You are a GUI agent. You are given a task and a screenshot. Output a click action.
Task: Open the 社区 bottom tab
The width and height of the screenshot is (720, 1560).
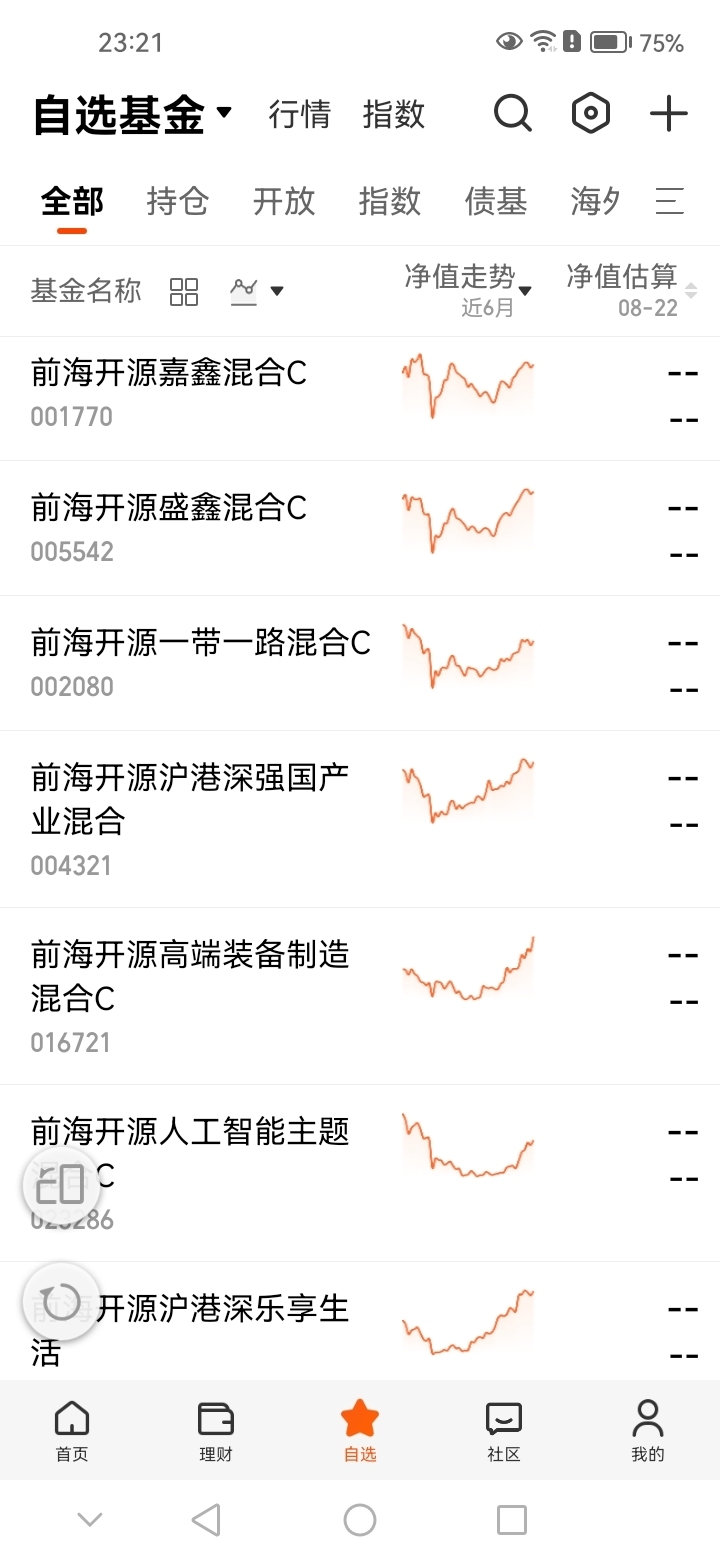click(504, 1431)
